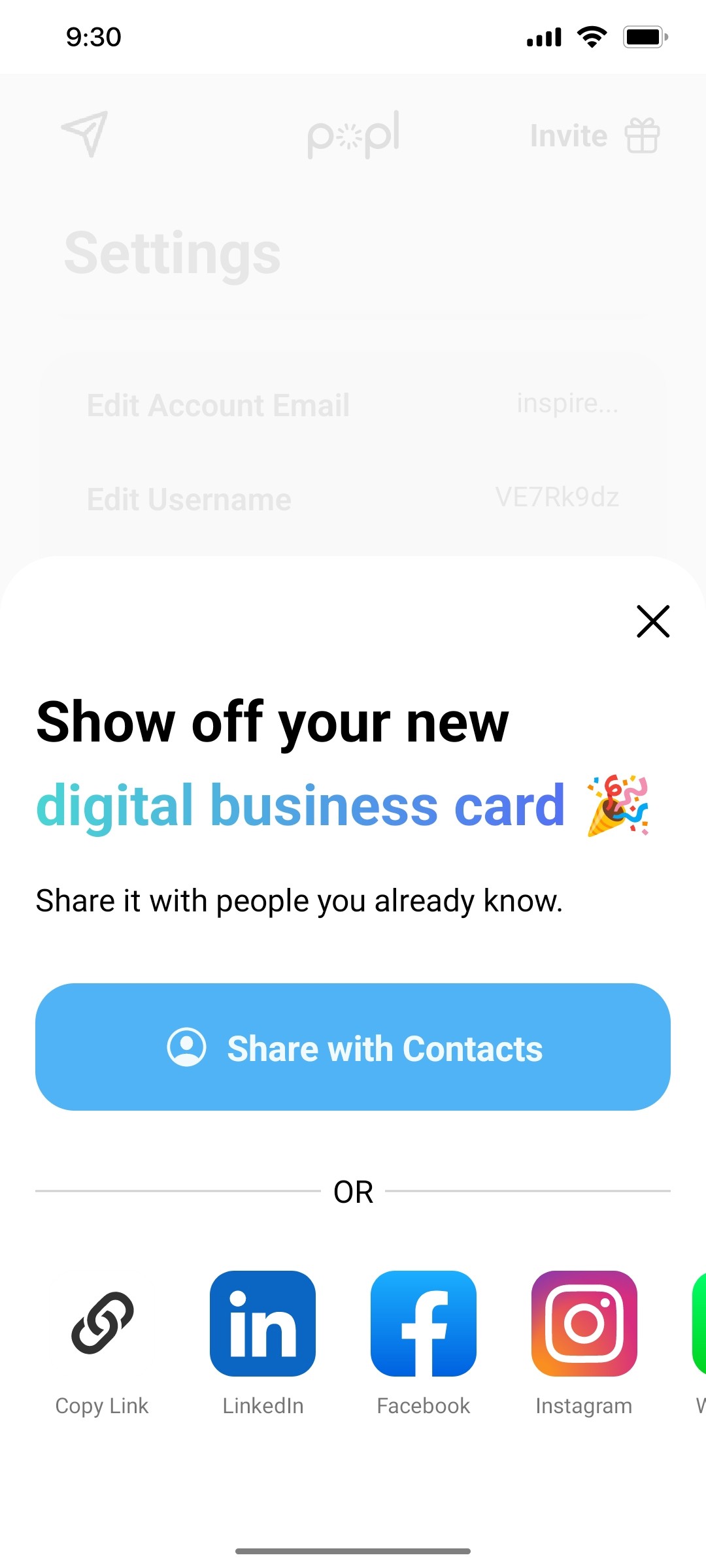Tap the inspire... email value text
The height and width of the screenshot is (1568, 706).
pyautogui.click(x=566, y=402)
